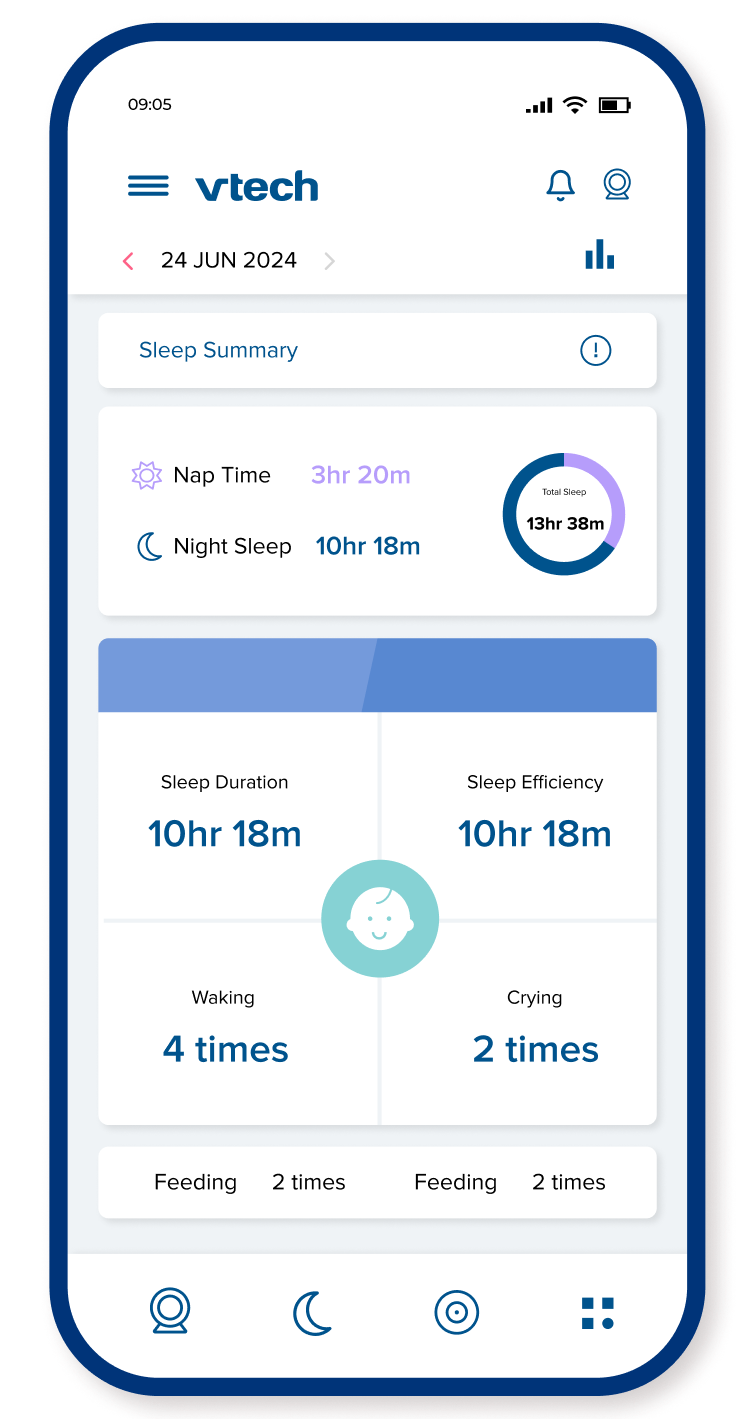Viewport: 751px width, 1419px height.
Task: Go to the previous day's report
Action: (128, 261)
